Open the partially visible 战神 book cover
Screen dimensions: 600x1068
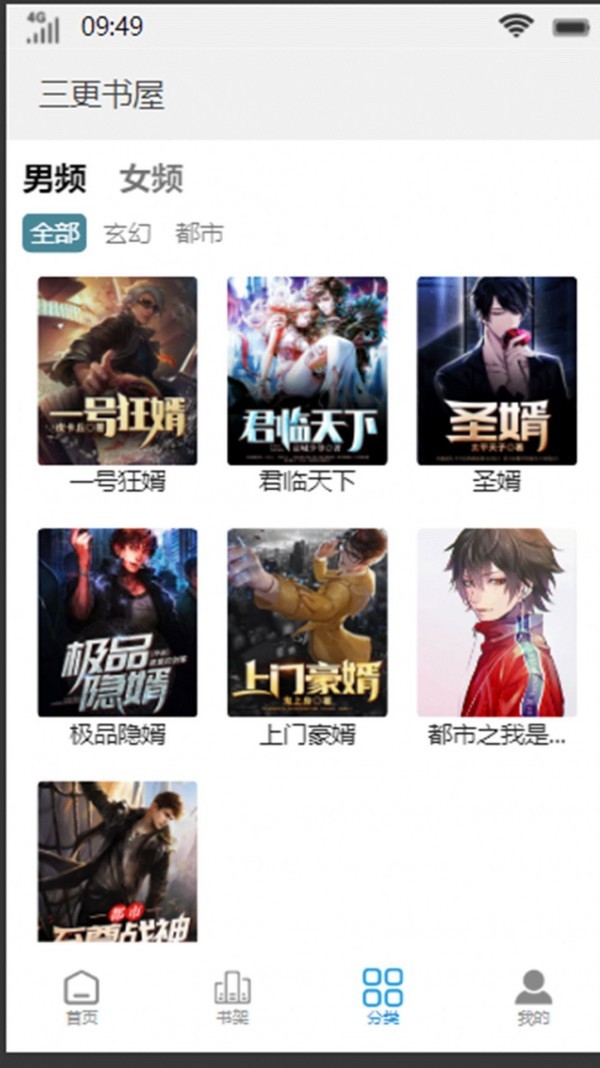117,862
